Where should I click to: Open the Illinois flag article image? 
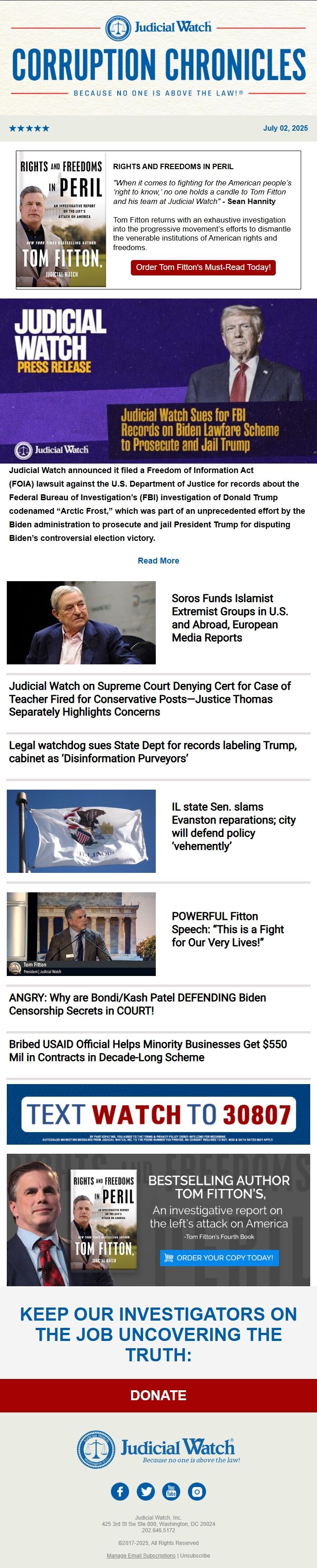point(81,831)
